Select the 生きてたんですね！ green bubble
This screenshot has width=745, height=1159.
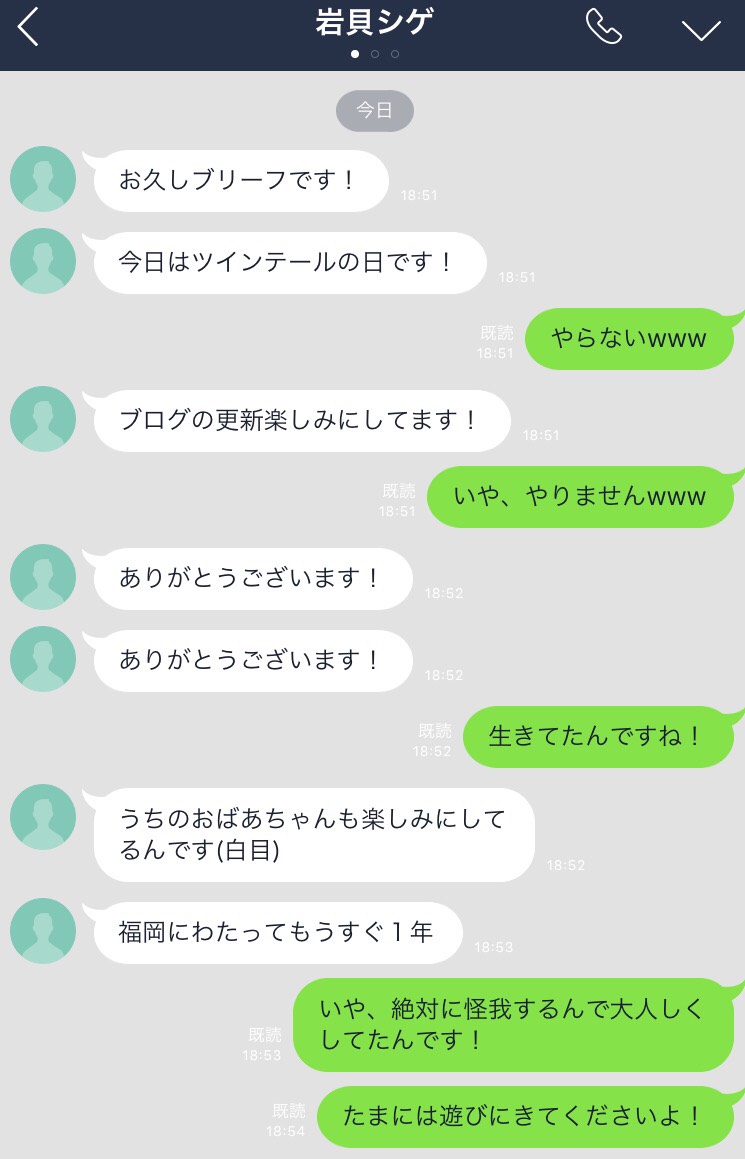599,737
